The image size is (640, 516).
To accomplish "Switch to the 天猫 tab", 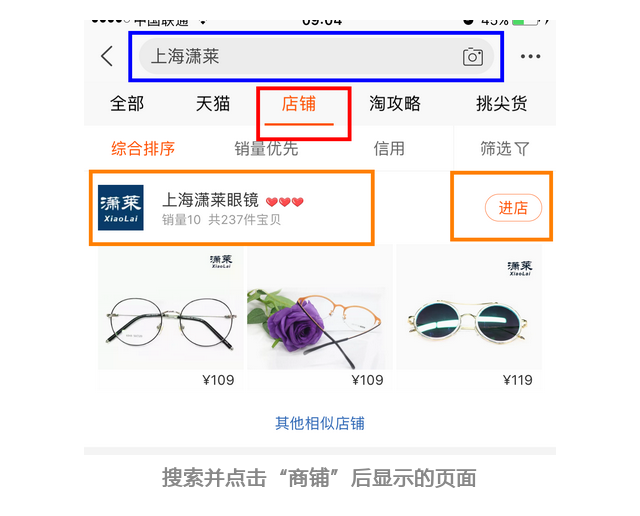I will pos(213,104).
